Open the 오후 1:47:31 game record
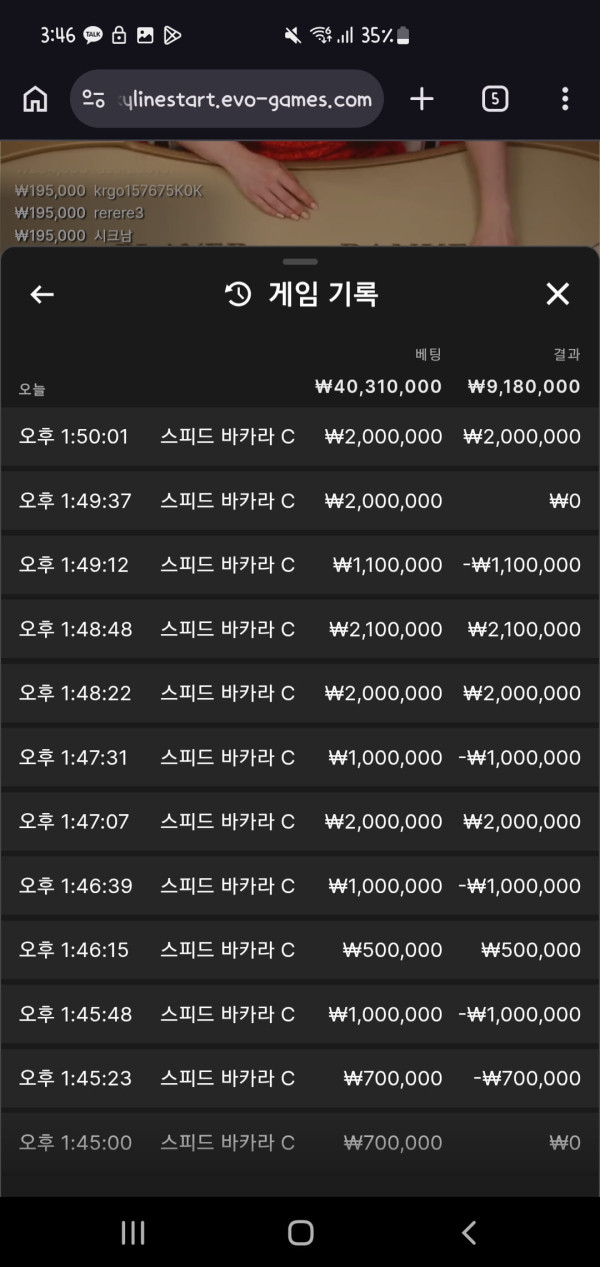Viewport: 600px width, 1267px height. [x=300, y=757]
